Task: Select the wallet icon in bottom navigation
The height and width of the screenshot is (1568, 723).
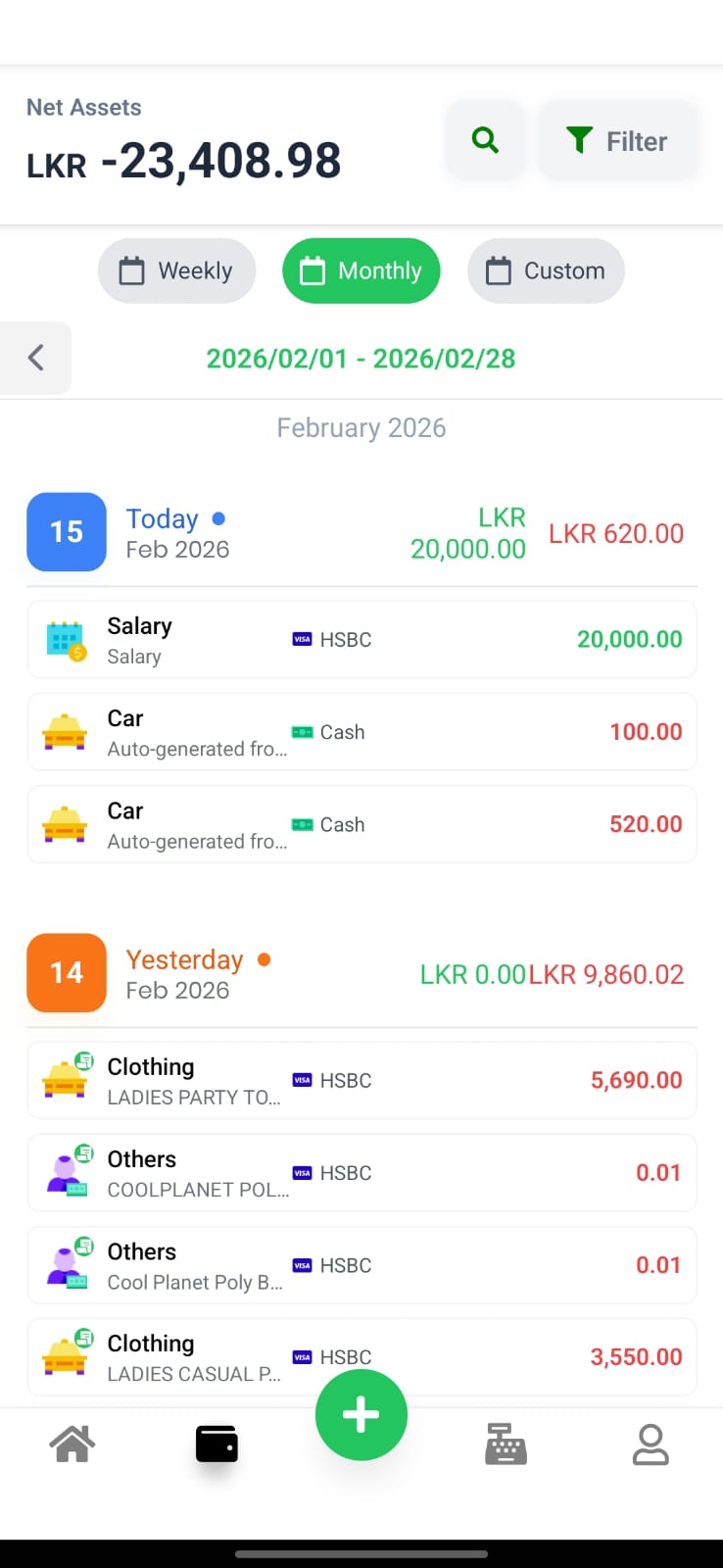Action: [217, 1443]
